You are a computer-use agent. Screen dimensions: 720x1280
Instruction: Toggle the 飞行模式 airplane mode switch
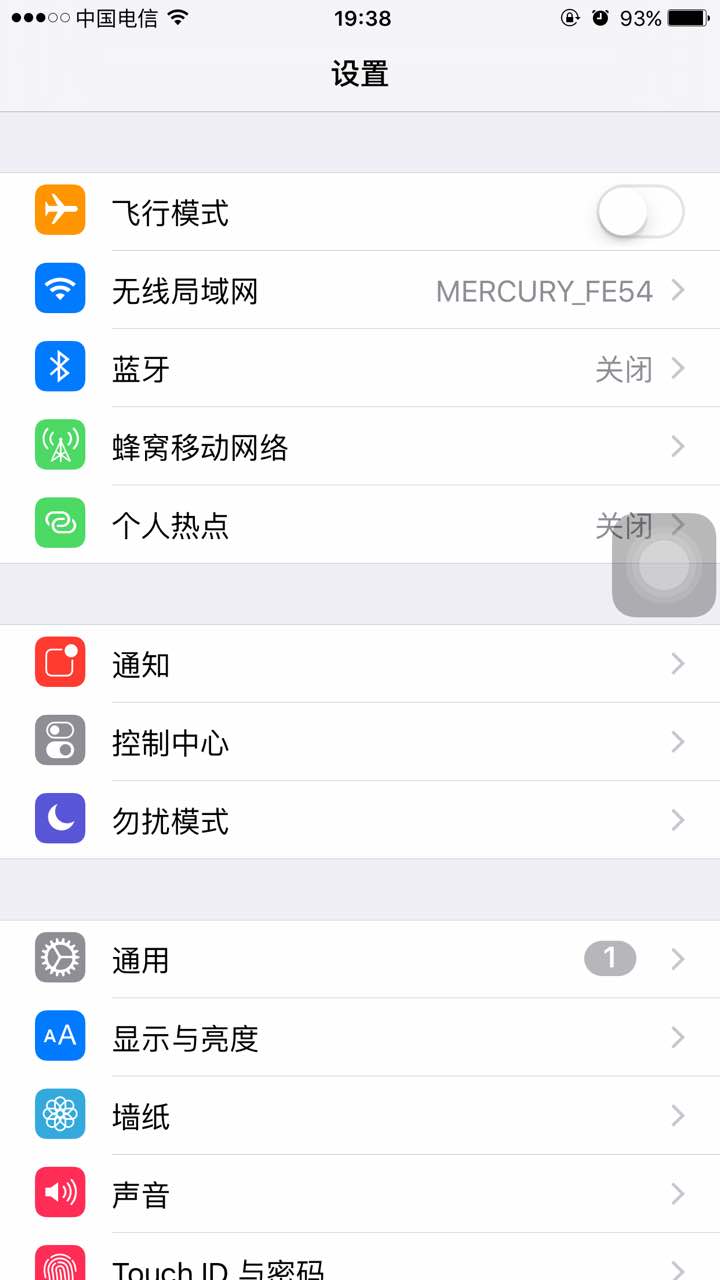(640, 212)
